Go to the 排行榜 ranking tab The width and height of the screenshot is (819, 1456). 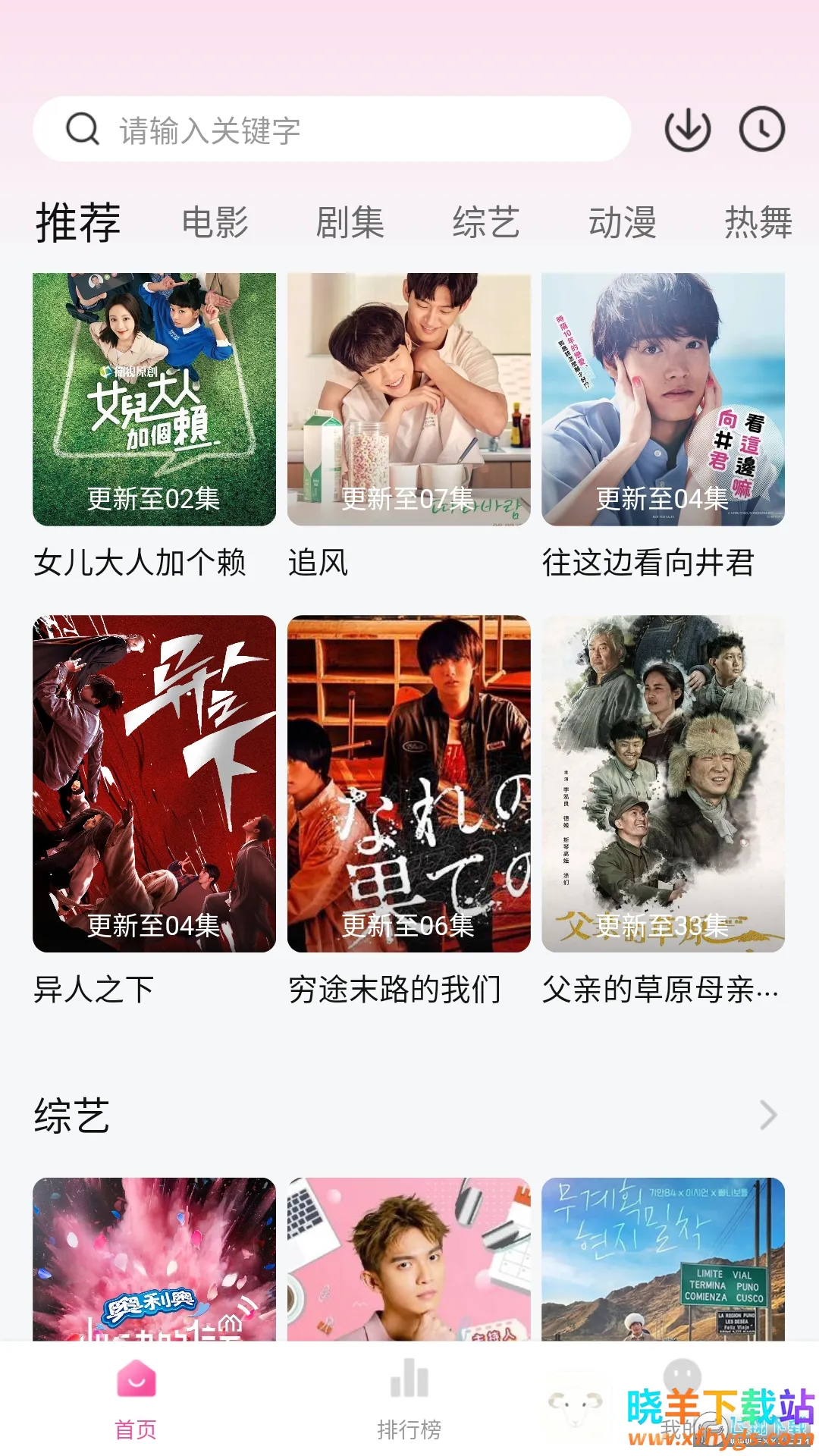coord(409,1400)
